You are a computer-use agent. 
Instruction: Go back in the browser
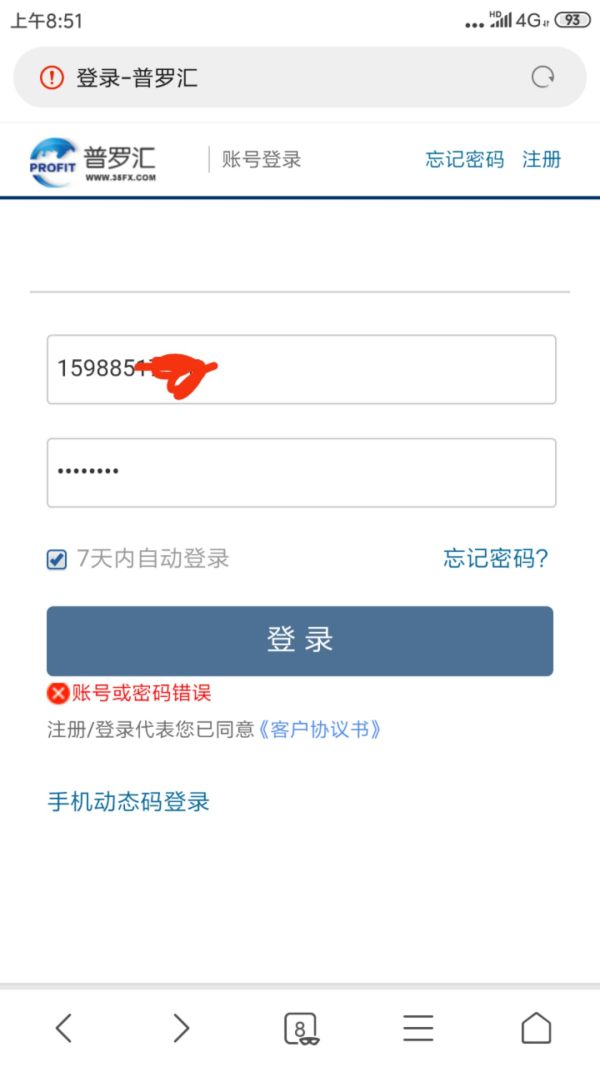point(64,1027)
